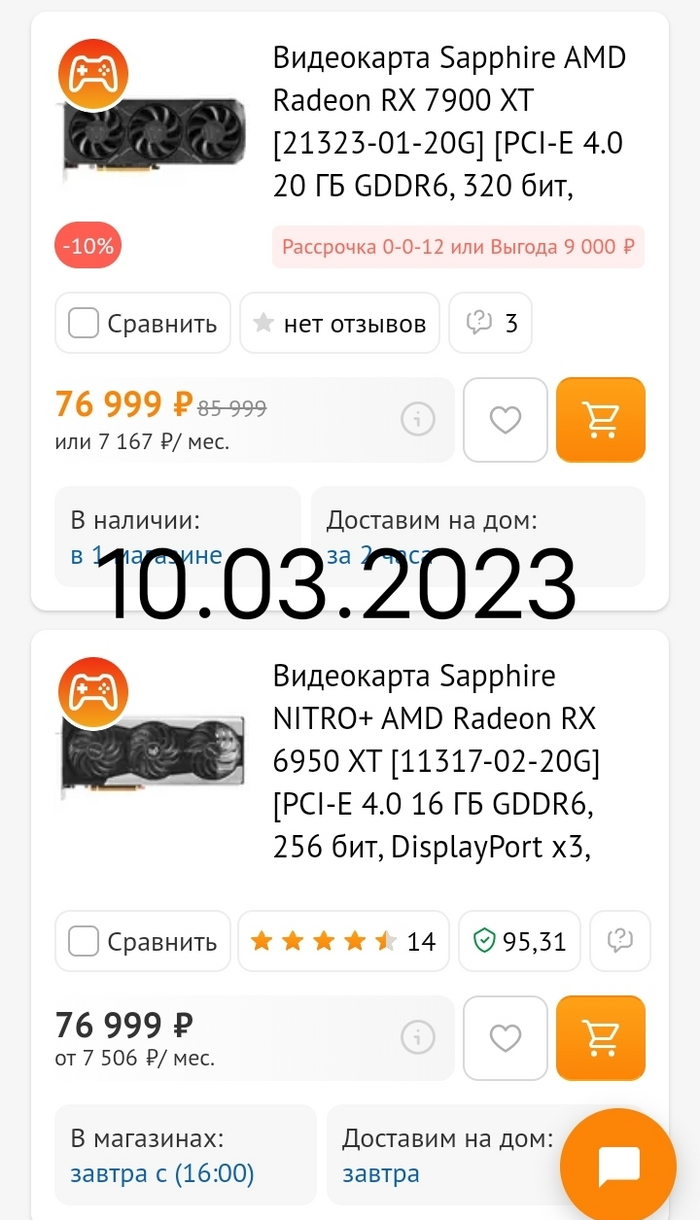This screenshot has width=700, height=1220.
Task: Add RX 7900 XT to the cart
Action: [600, 420]
